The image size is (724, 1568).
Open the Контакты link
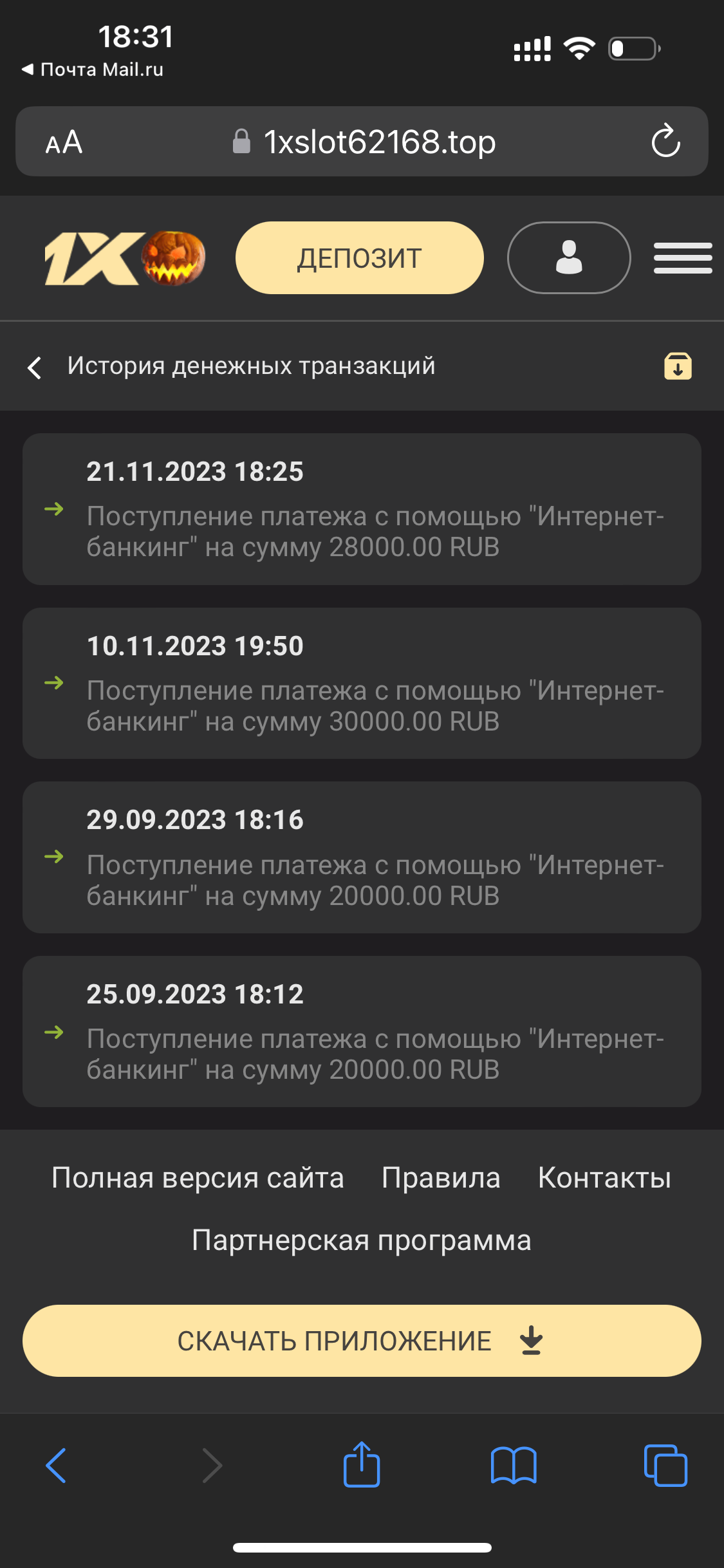click(604, 1178)
